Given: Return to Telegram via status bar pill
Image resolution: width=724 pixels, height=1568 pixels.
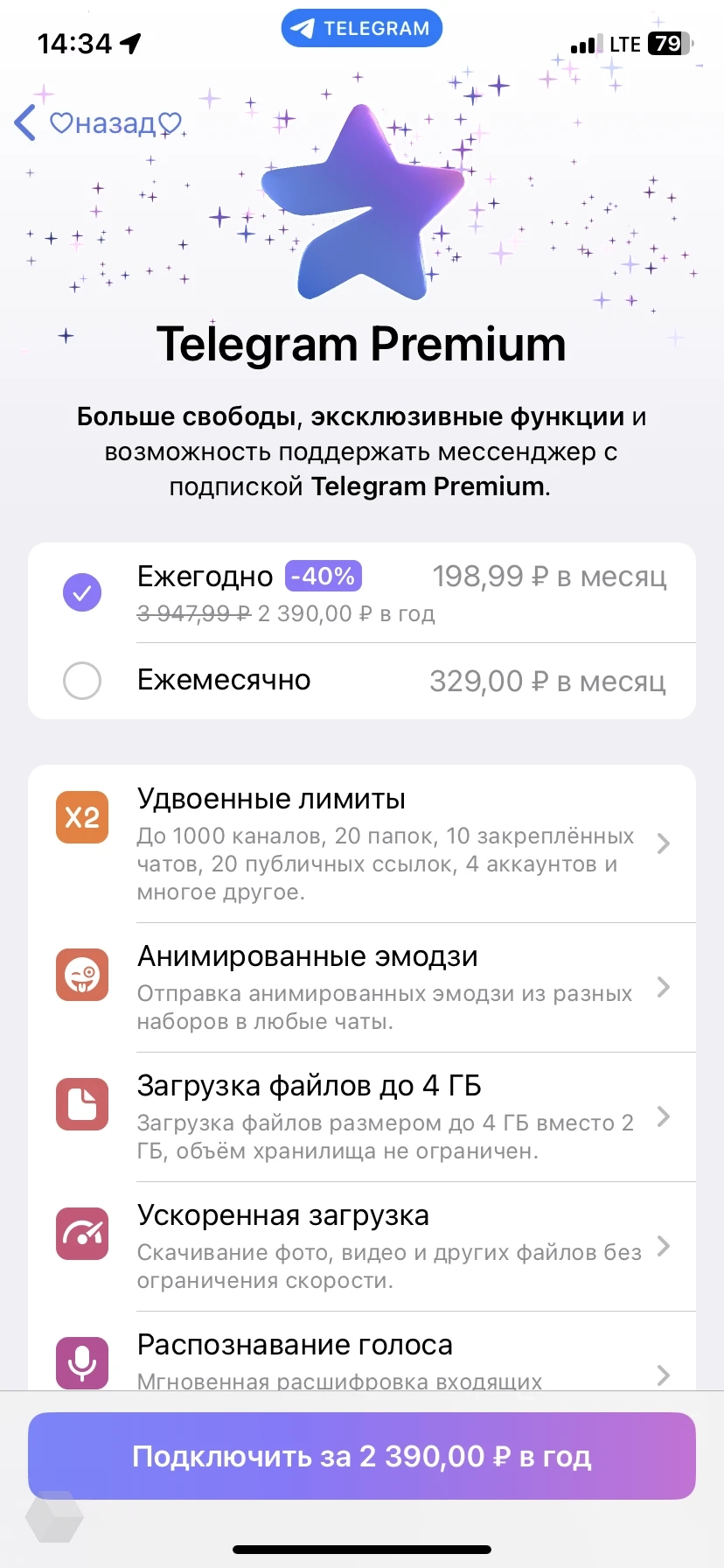Looking at the screenshot, I should coord(362,28).
